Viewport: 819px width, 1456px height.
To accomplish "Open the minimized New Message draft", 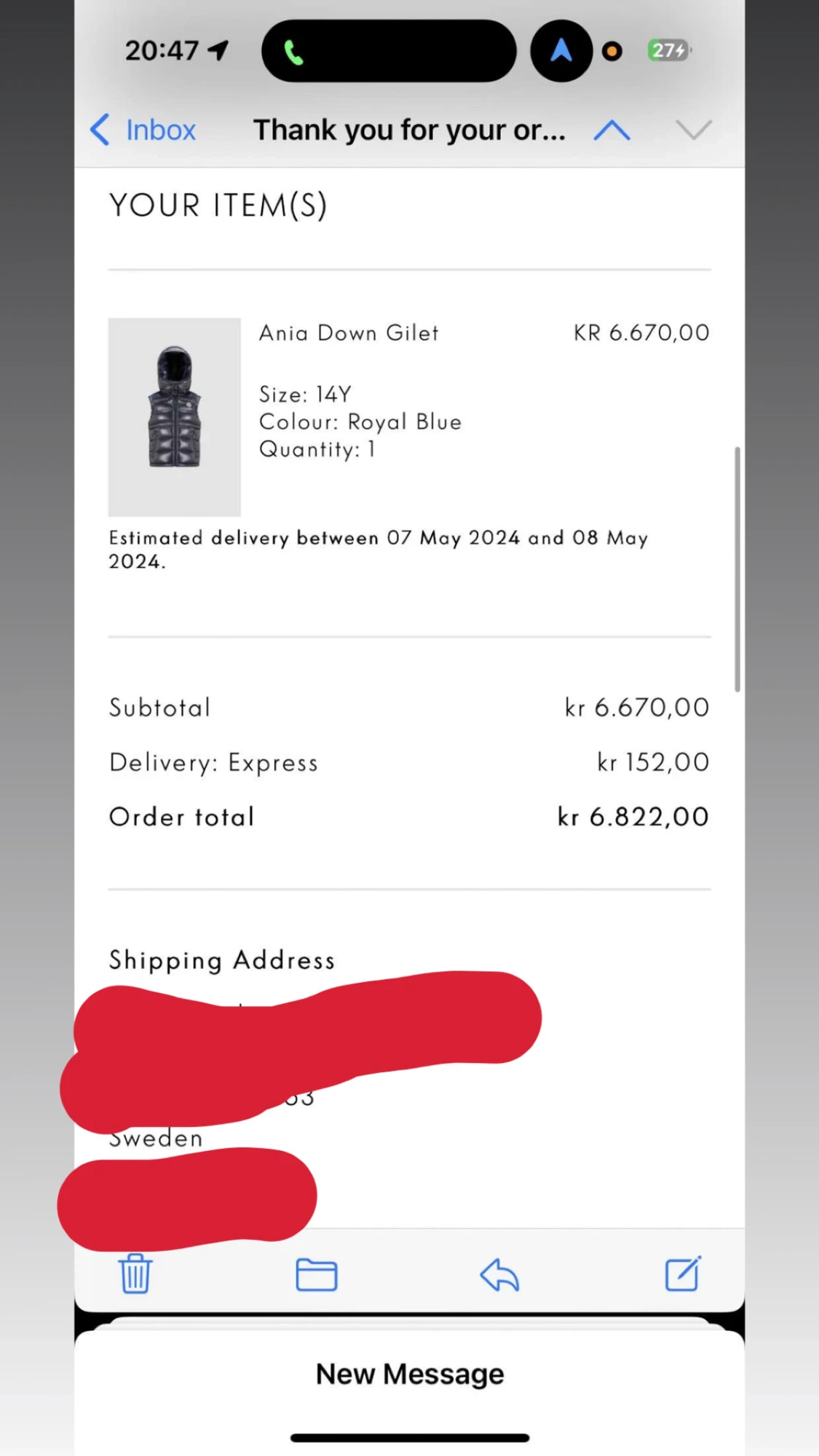I will click(409, 1374).
